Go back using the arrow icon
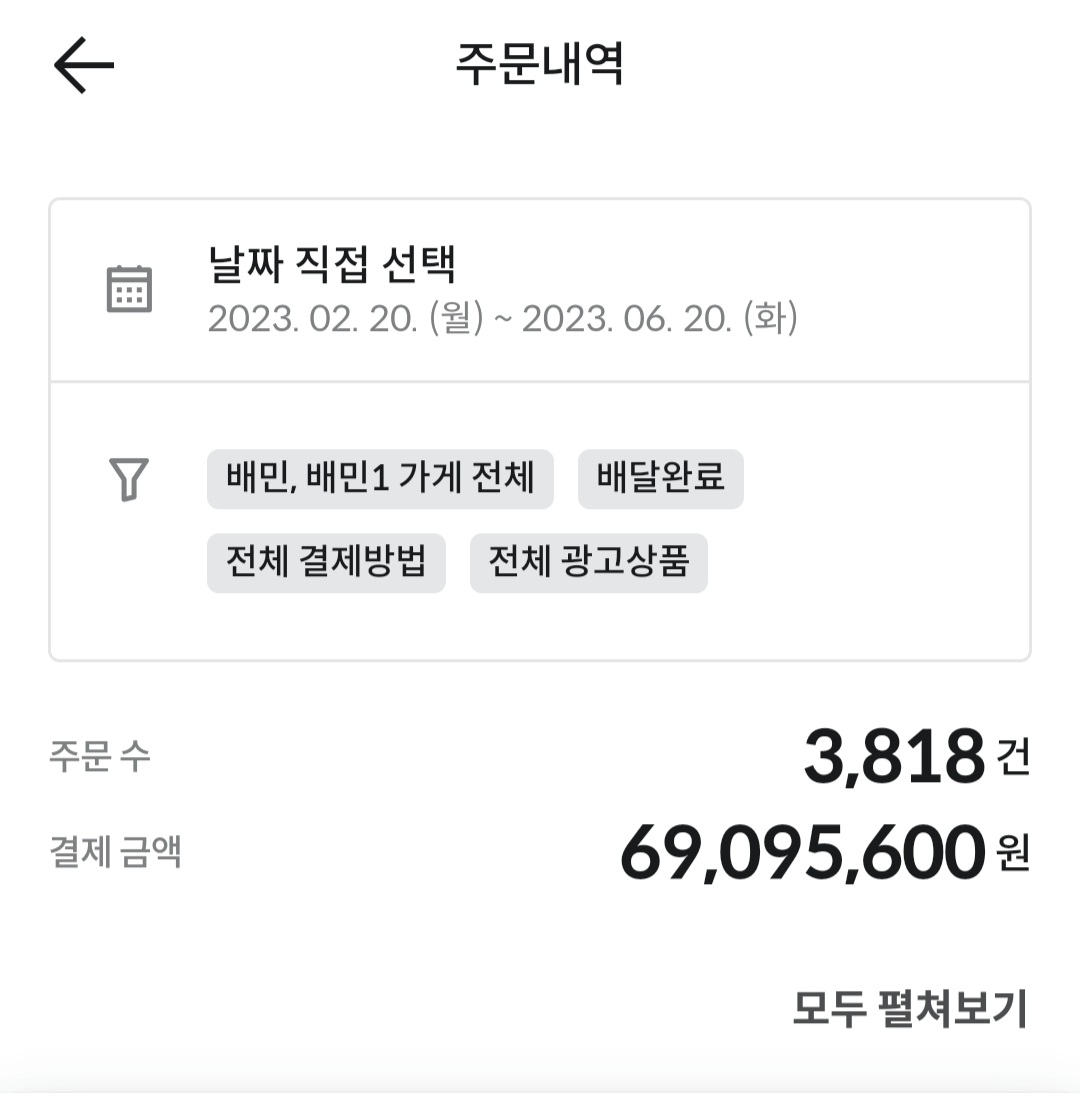Image resolution: width=1080 pixels, height=1093 pixels. click(x=84, y=66)
